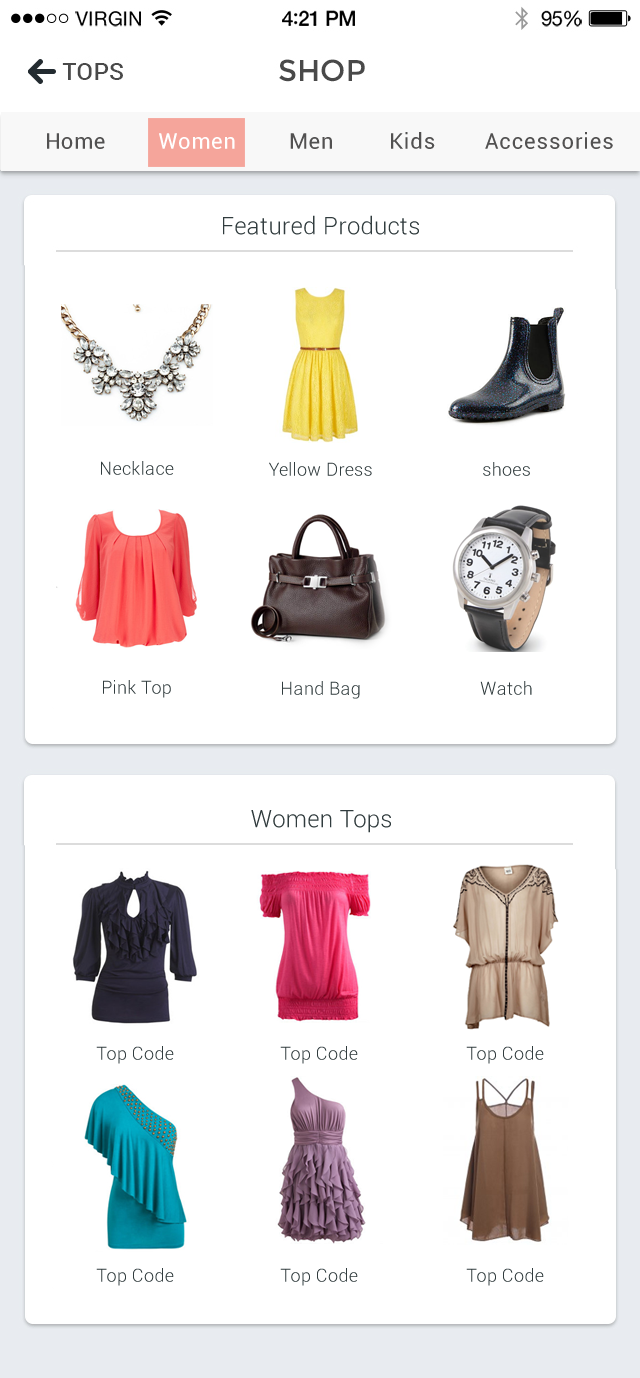Open the Necklace product
The height and width of the screenshot is (1378, 640).
[136, 365]
